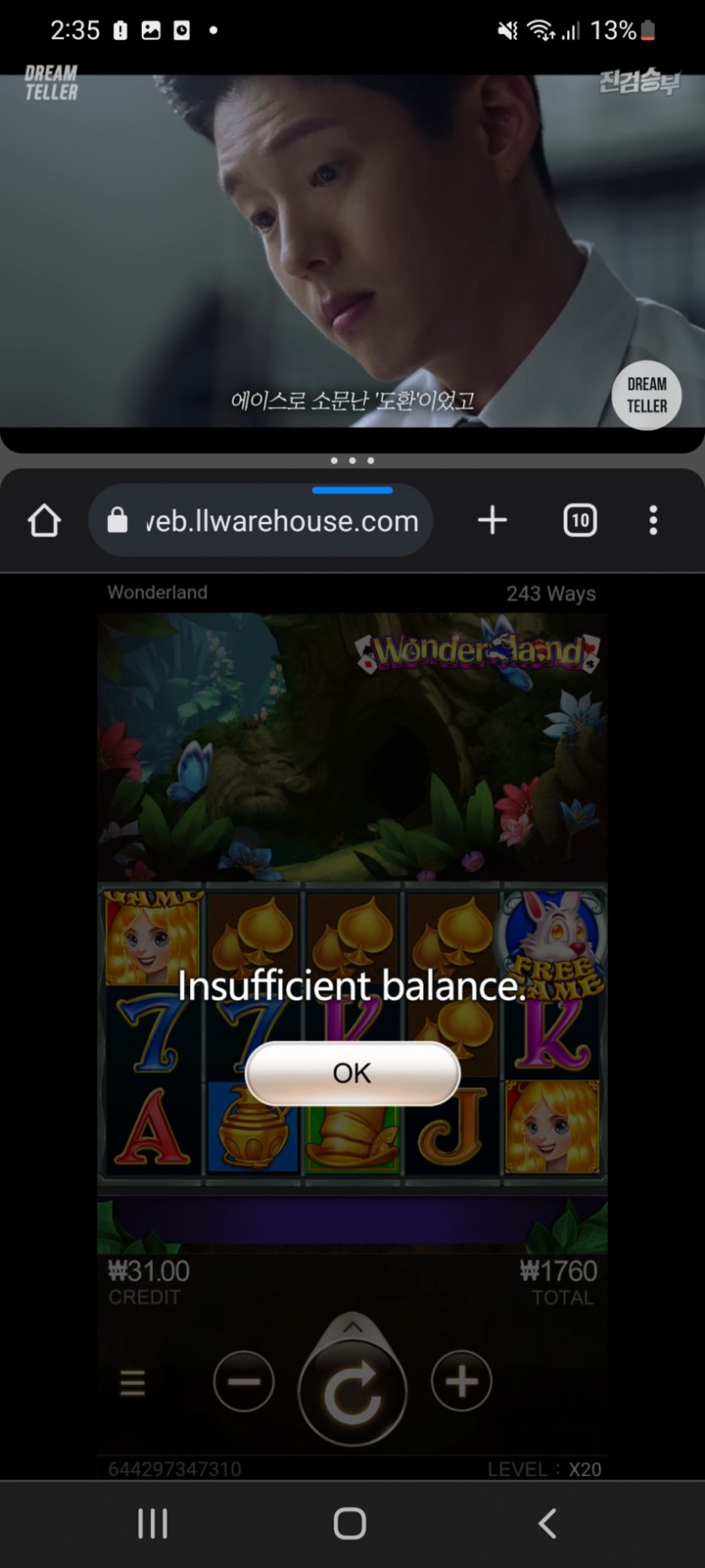Screen dimensions: 705x1568
Task: Open the browser overflow menu
Action: (x=653, y=520)
